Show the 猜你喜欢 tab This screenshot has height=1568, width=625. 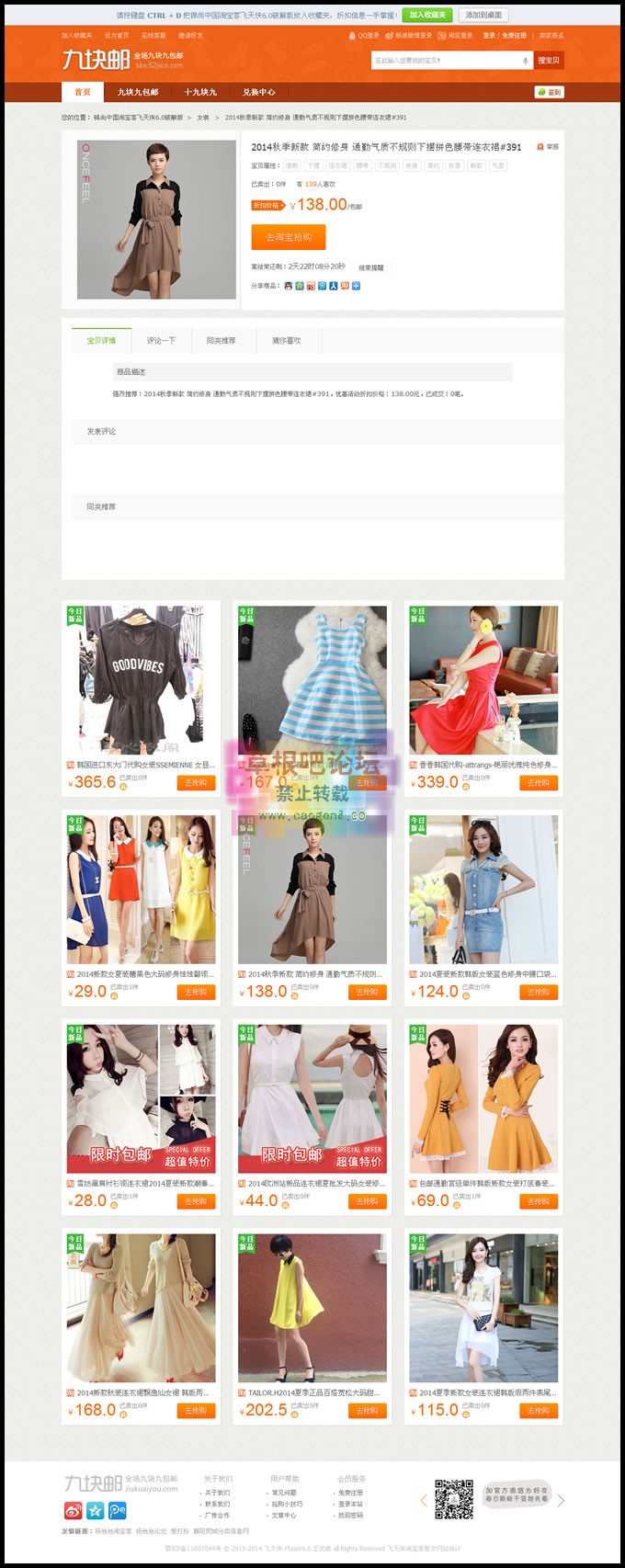click(x=286, y=340)
